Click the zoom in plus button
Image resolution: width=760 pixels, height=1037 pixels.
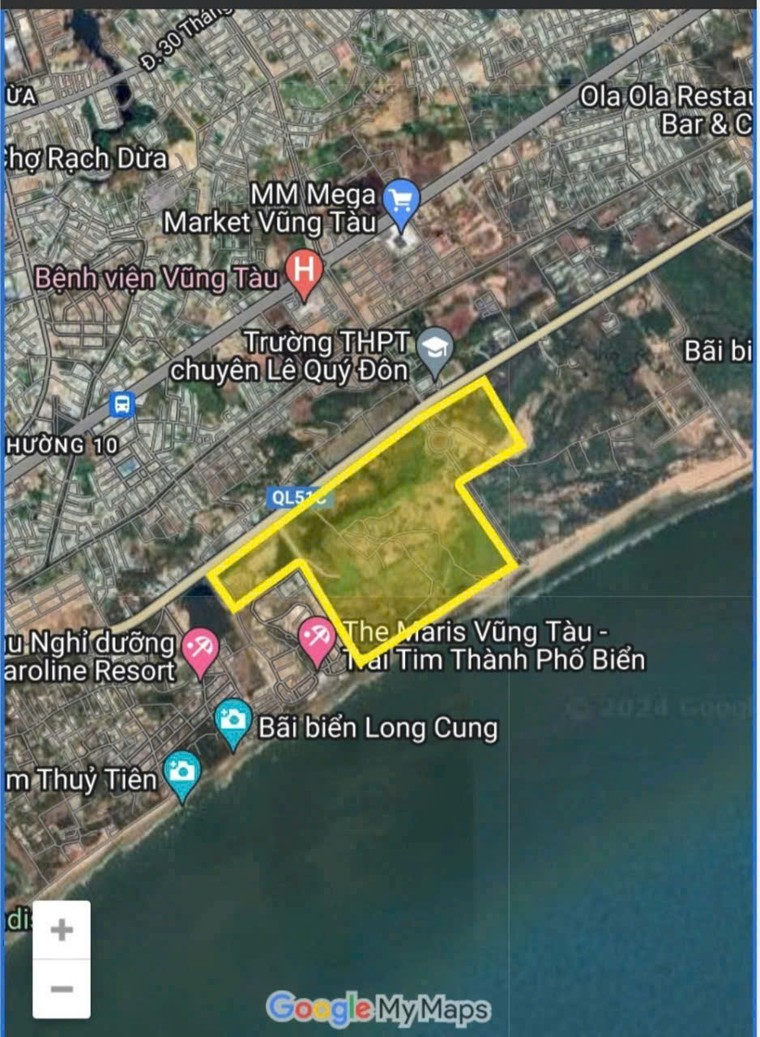click(x=59, y=929)
